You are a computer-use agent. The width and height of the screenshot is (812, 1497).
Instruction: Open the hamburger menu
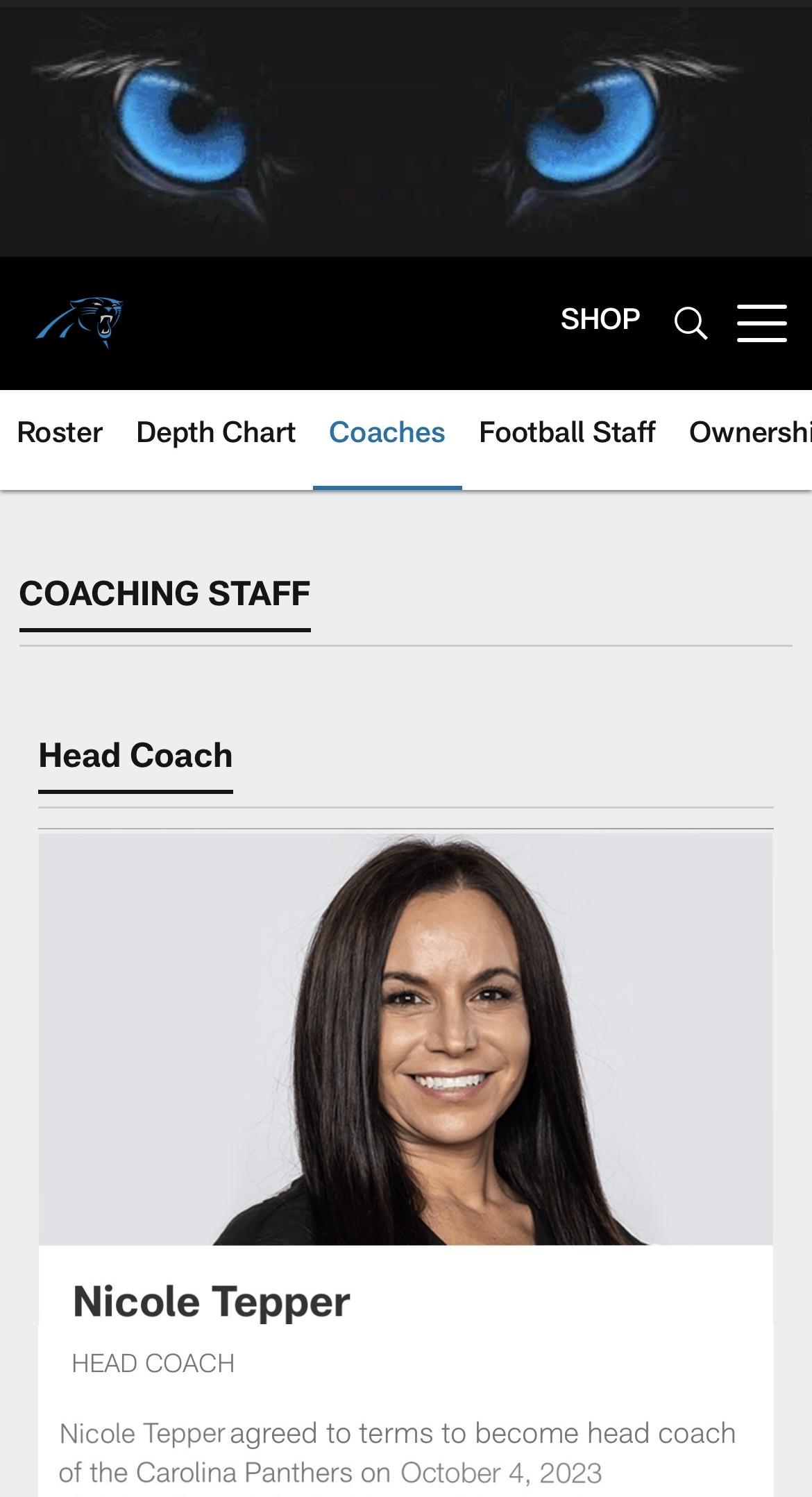[x=761, y=323]
